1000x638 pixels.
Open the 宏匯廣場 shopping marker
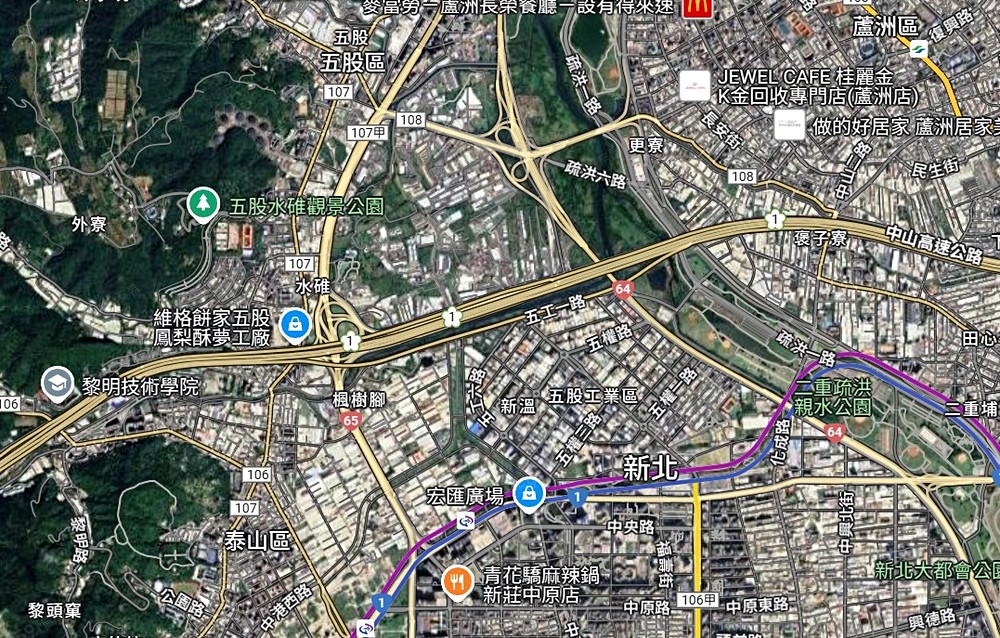click(528, 491)
